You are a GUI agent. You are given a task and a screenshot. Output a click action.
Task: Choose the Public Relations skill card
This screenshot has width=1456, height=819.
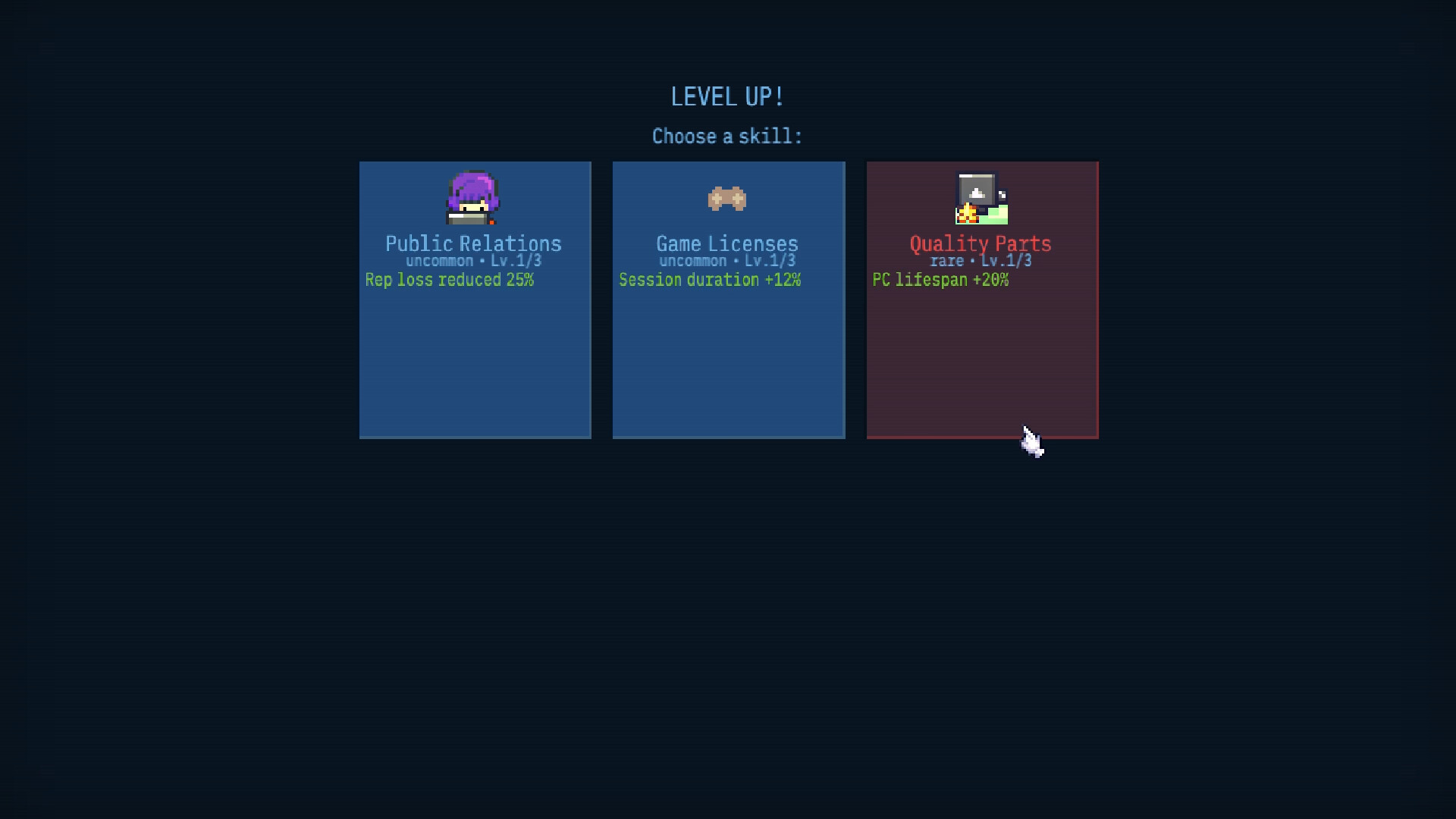click(x=475, y=300)
